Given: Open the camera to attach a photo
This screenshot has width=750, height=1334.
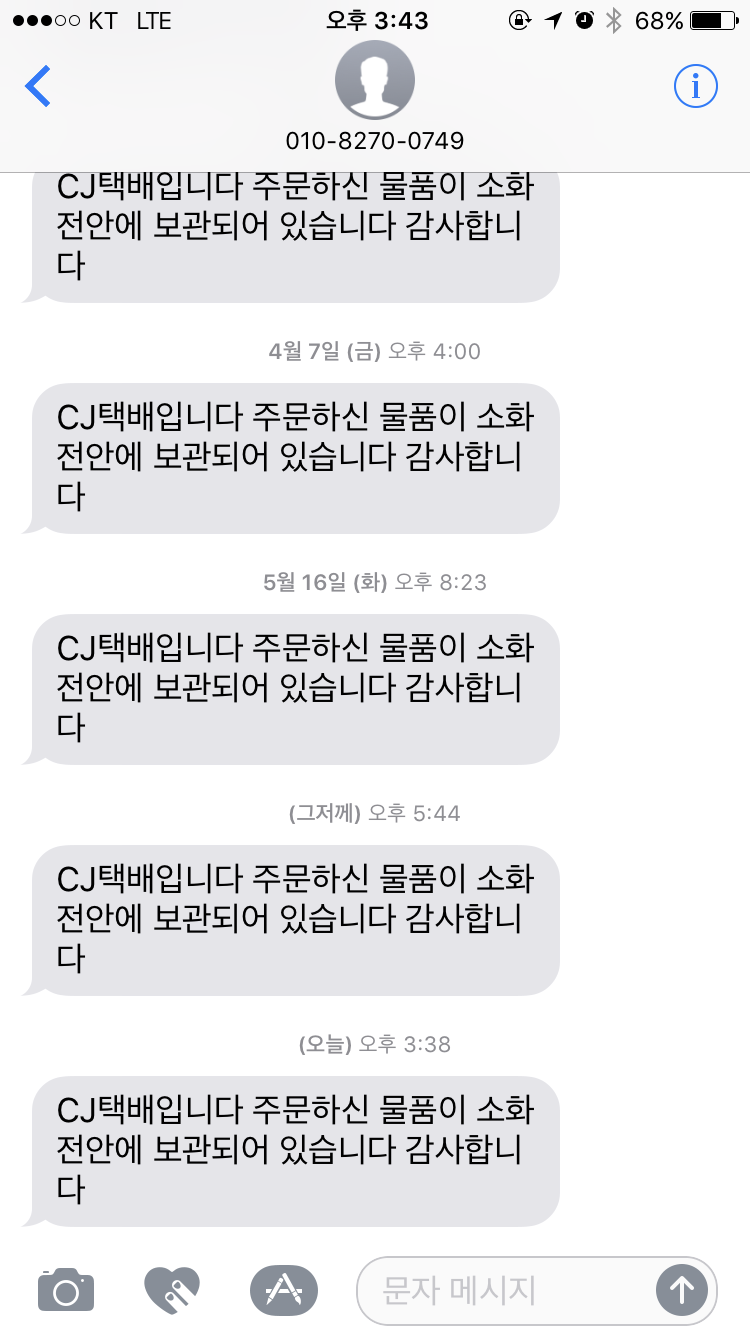Looking at the screenshot, I should pos(66,1289).
